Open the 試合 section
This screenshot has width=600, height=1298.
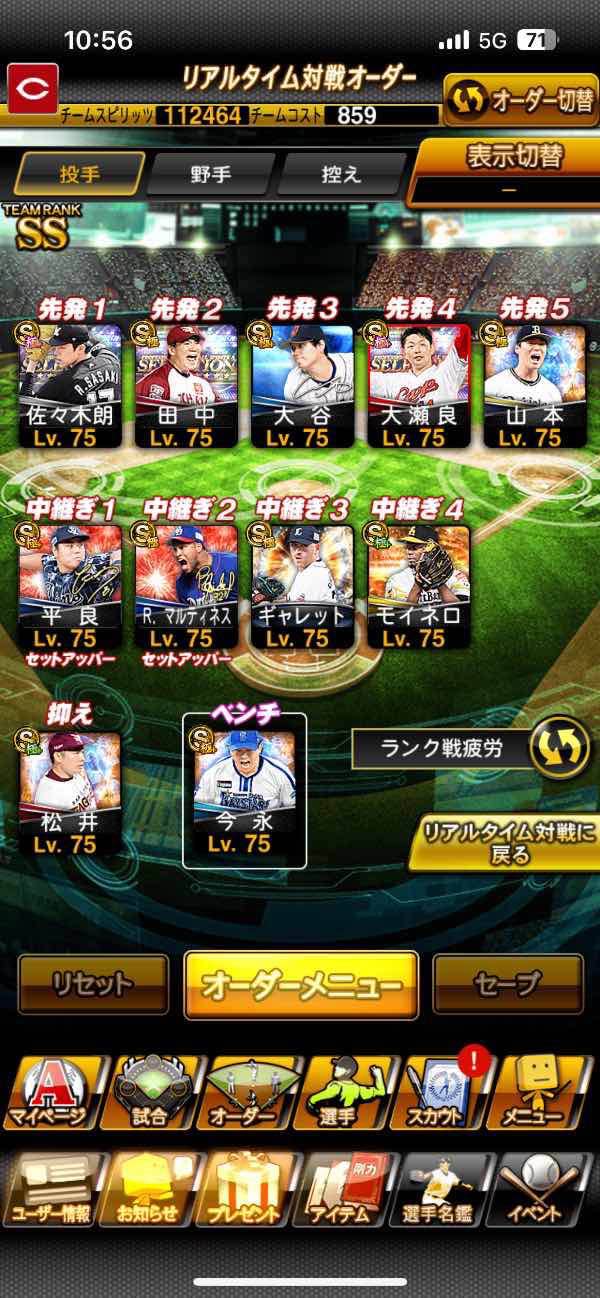150,1092
